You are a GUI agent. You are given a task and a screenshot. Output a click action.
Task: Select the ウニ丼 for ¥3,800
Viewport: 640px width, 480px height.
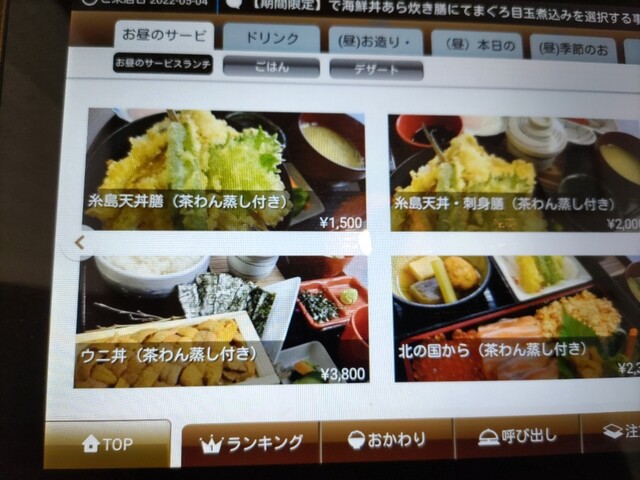point(222,320)
